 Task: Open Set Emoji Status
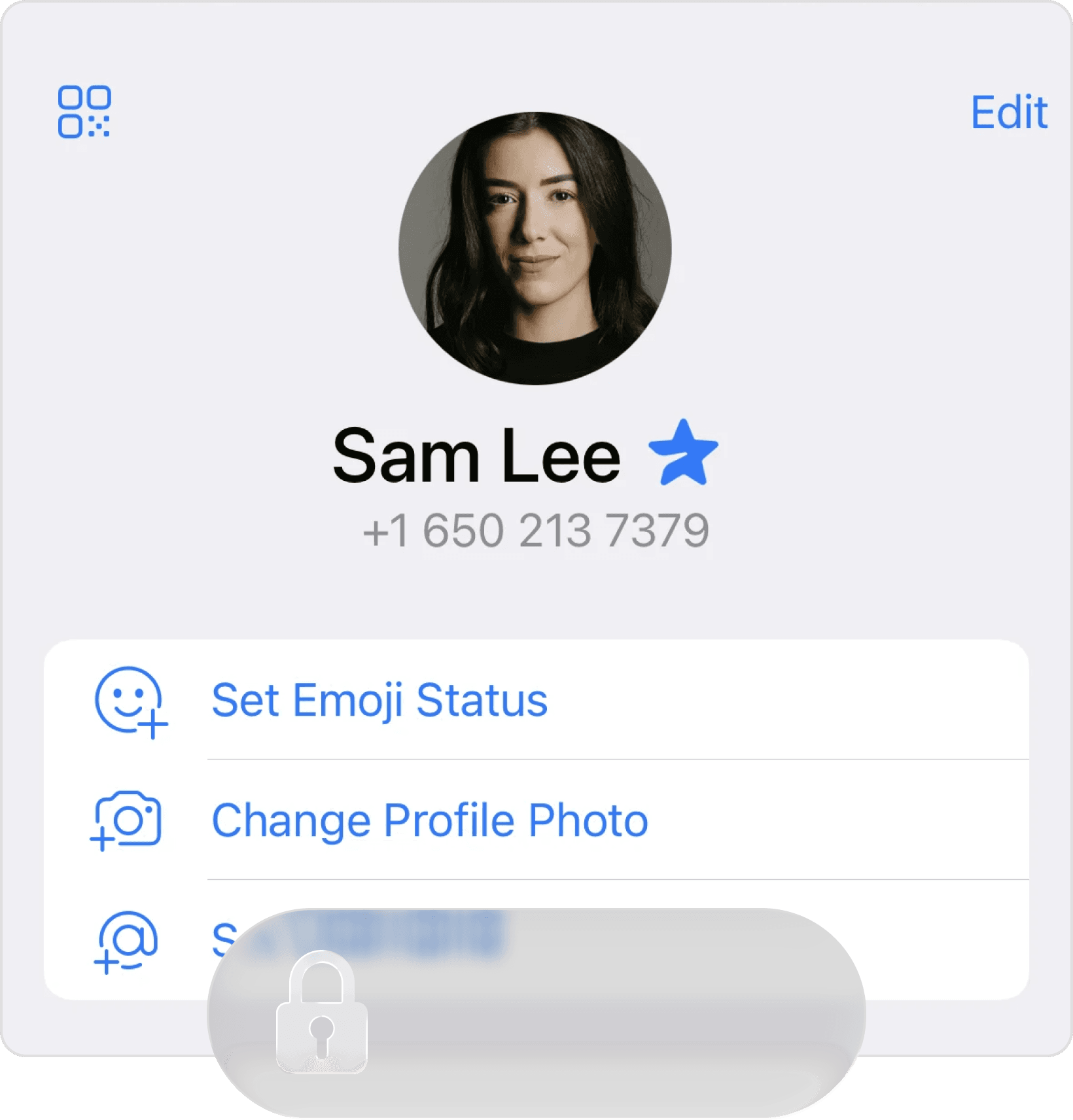pyautogui.click(x=379, y=700)
